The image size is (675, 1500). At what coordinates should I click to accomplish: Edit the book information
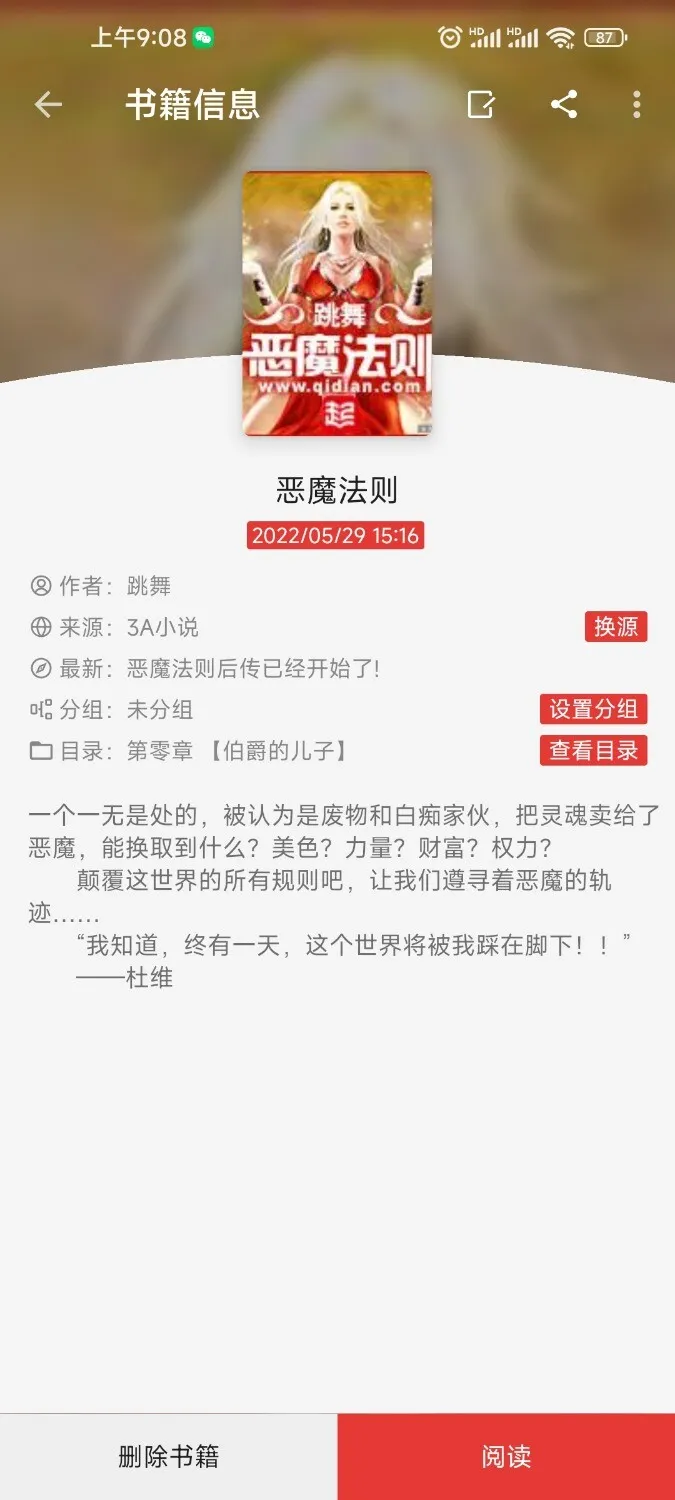tap(481, 105)
